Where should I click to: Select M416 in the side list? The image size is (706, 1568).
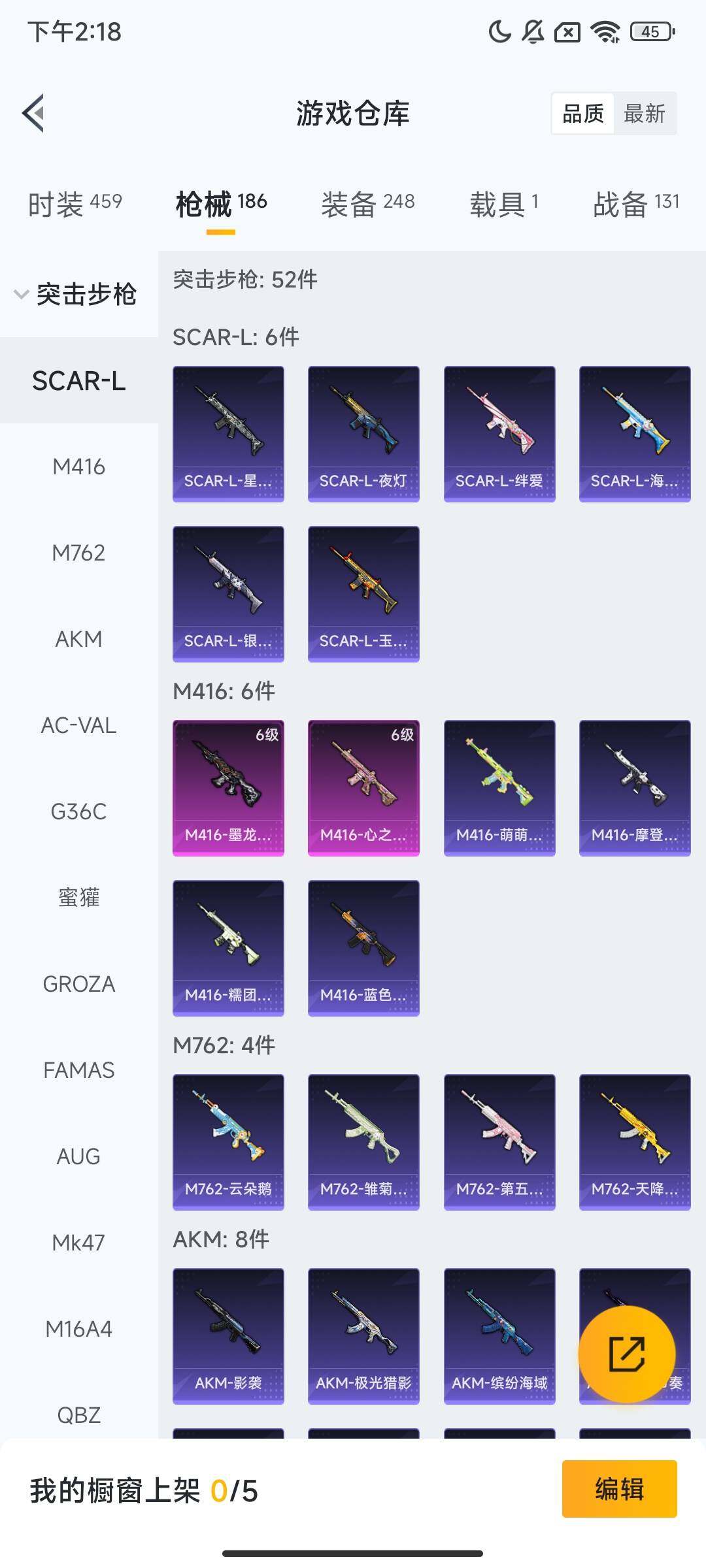[78, 466]
